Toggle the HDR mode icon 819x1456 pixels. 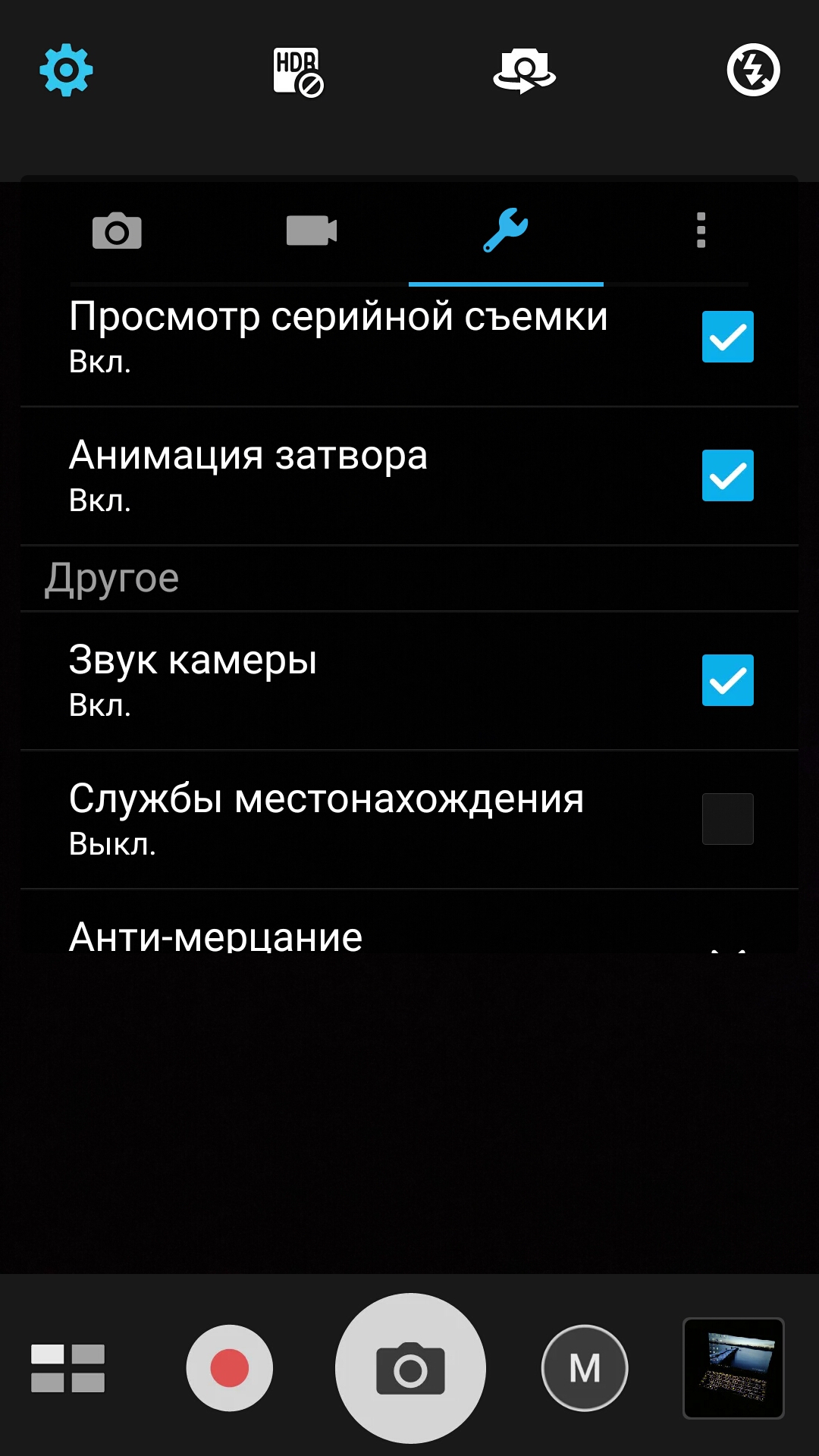pyautogui.click(x=298, y=72)
